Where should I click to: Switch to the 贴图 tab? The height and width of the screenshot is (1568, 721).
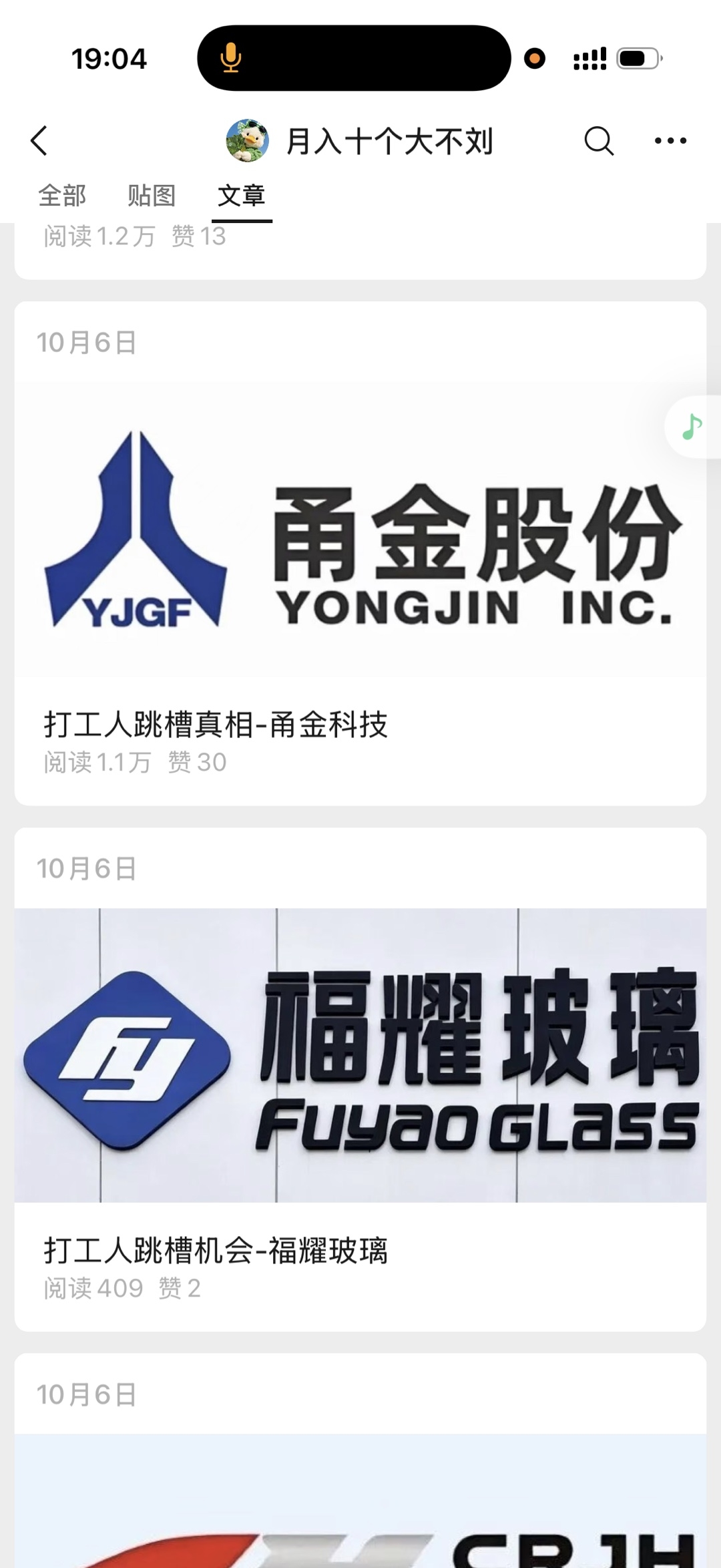(152, 196)
